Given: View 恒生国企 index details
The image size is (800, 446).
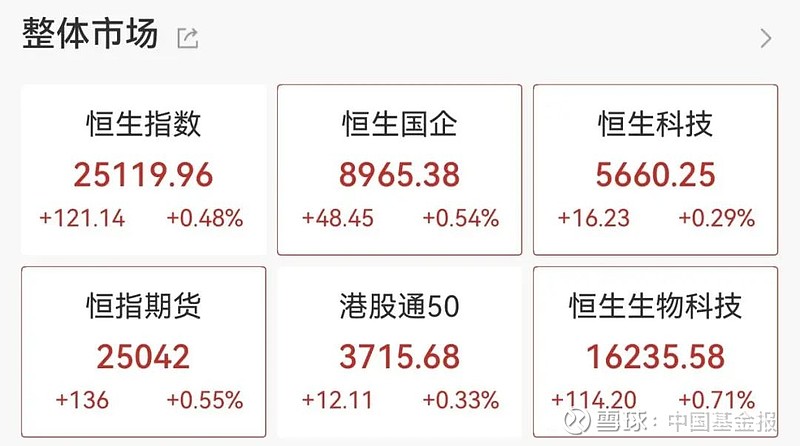Looking at the screenshot, I should [x=400, y=170].
